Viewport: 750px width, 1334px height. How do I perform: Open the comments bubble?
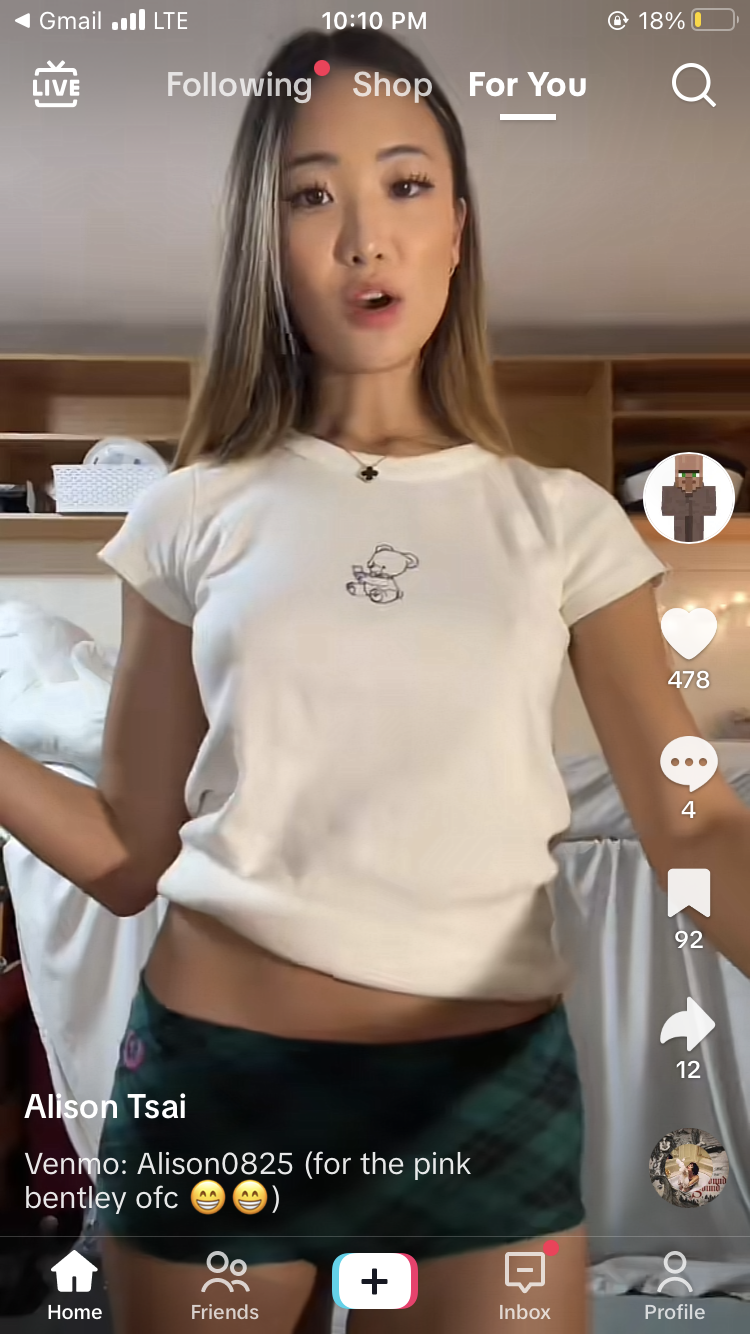tap(689, 764)
